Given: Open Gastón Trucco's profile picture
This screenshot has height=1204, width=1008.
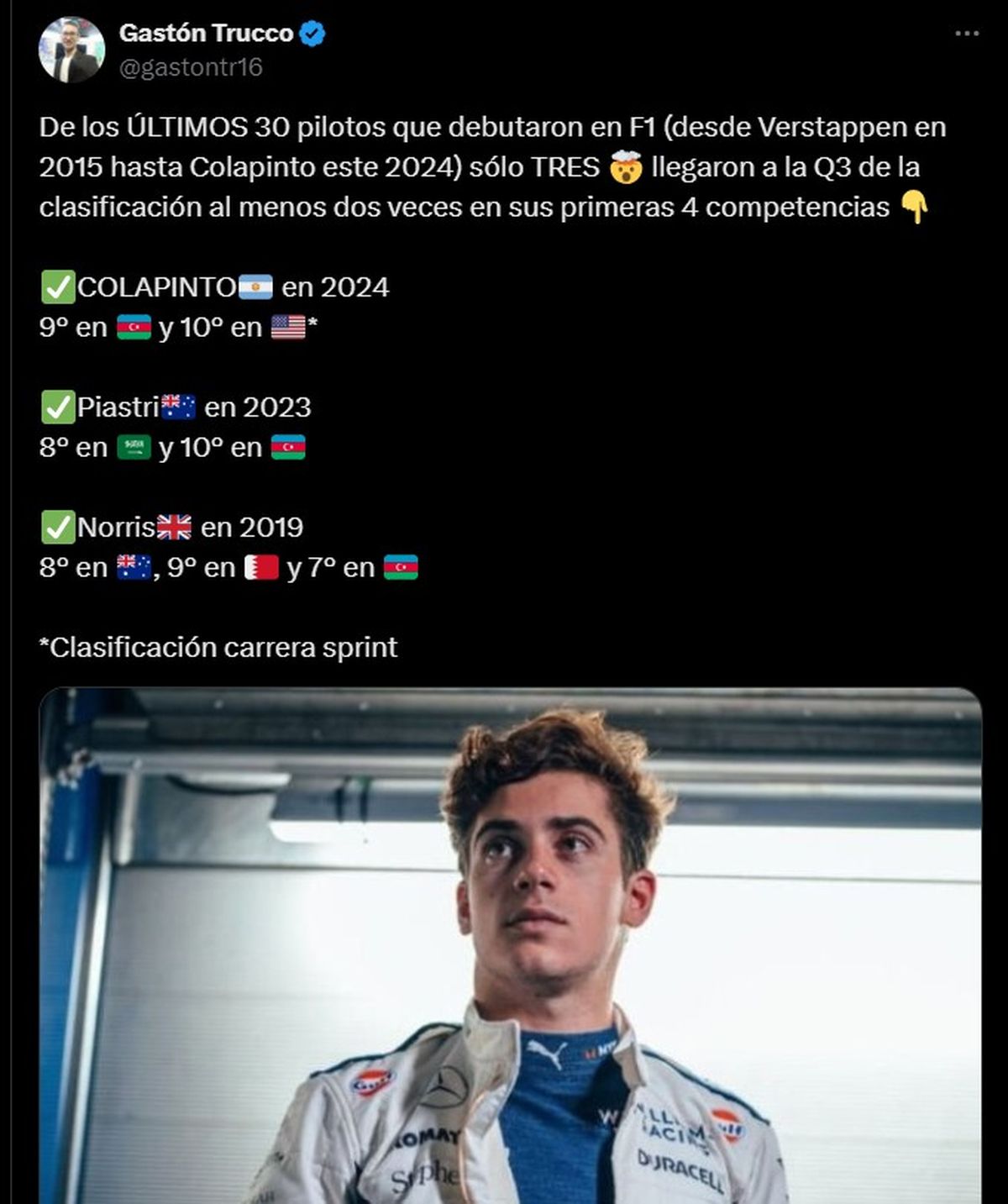Looking at the screenshot, I should click(71, 50).
